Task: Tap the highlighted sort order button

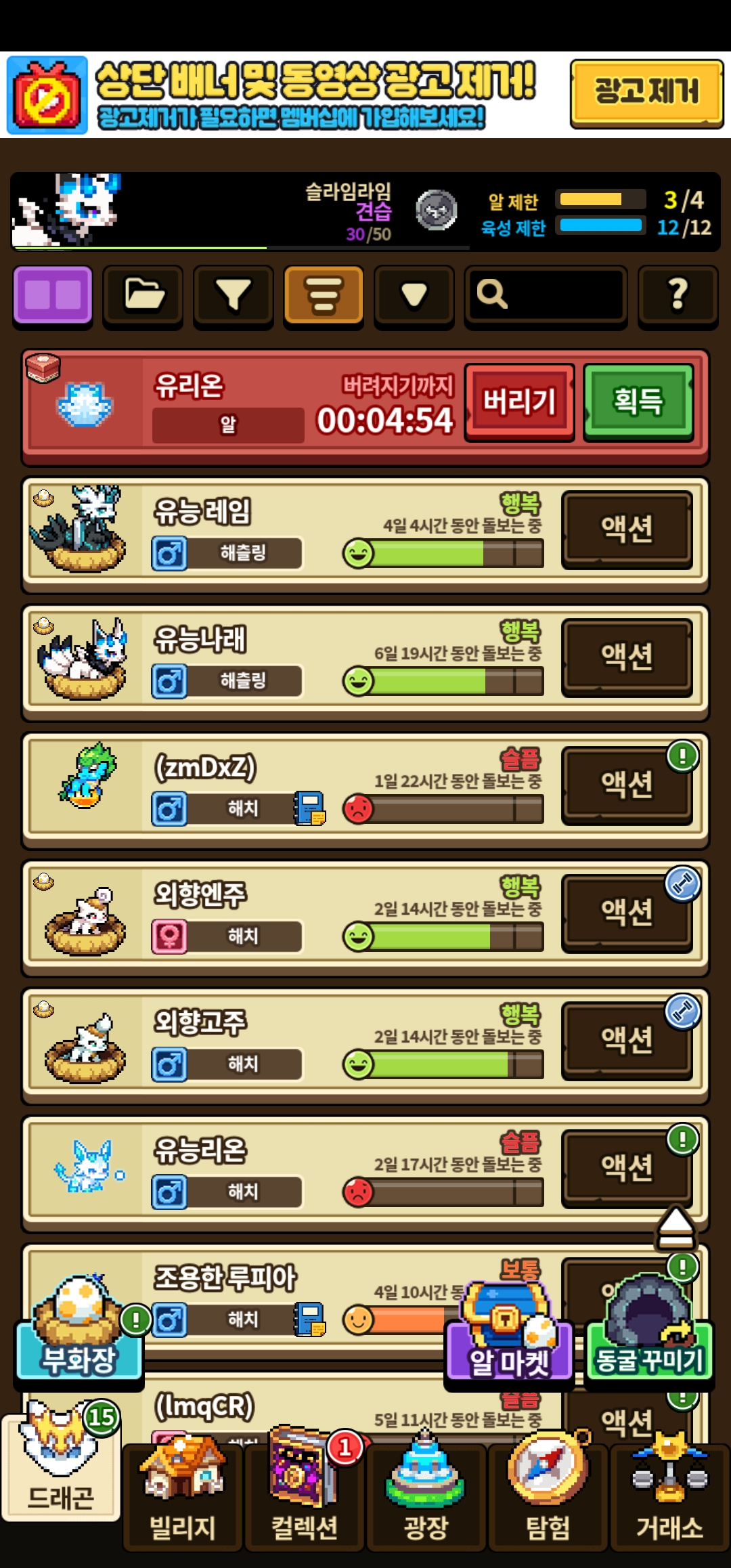Action: tap(324, 295)
